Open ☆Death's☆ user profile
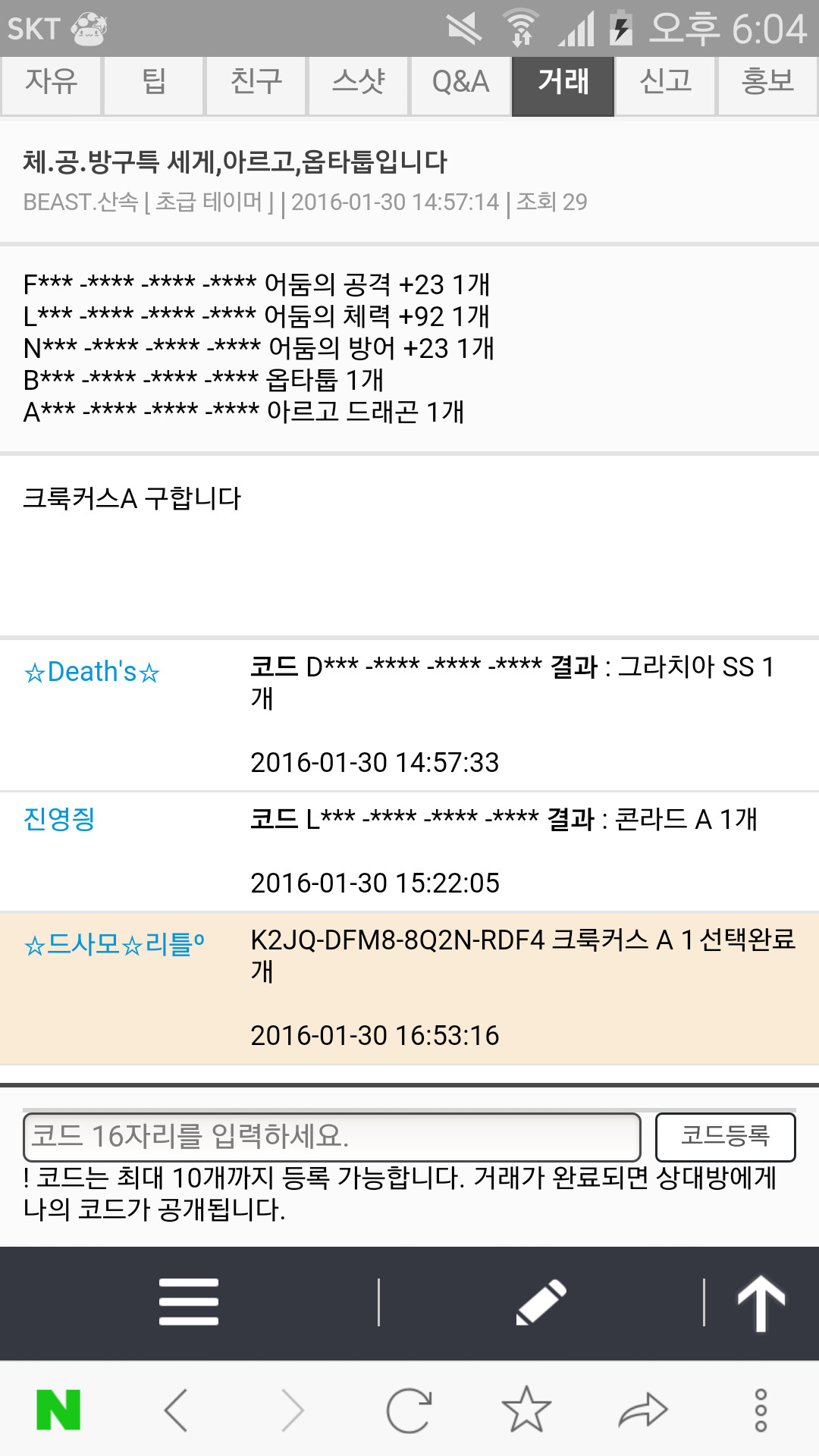The image size is (819, 1456). 92,672
